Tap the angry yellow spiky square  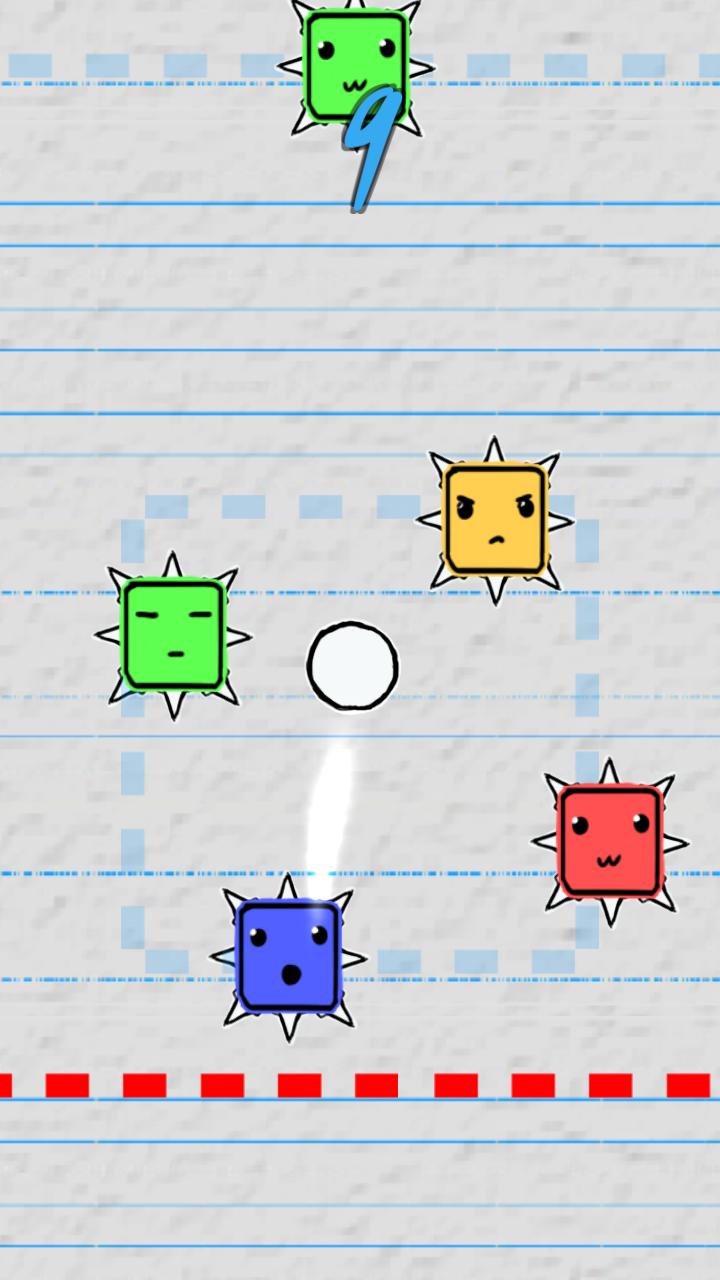(x=495, y=520)
